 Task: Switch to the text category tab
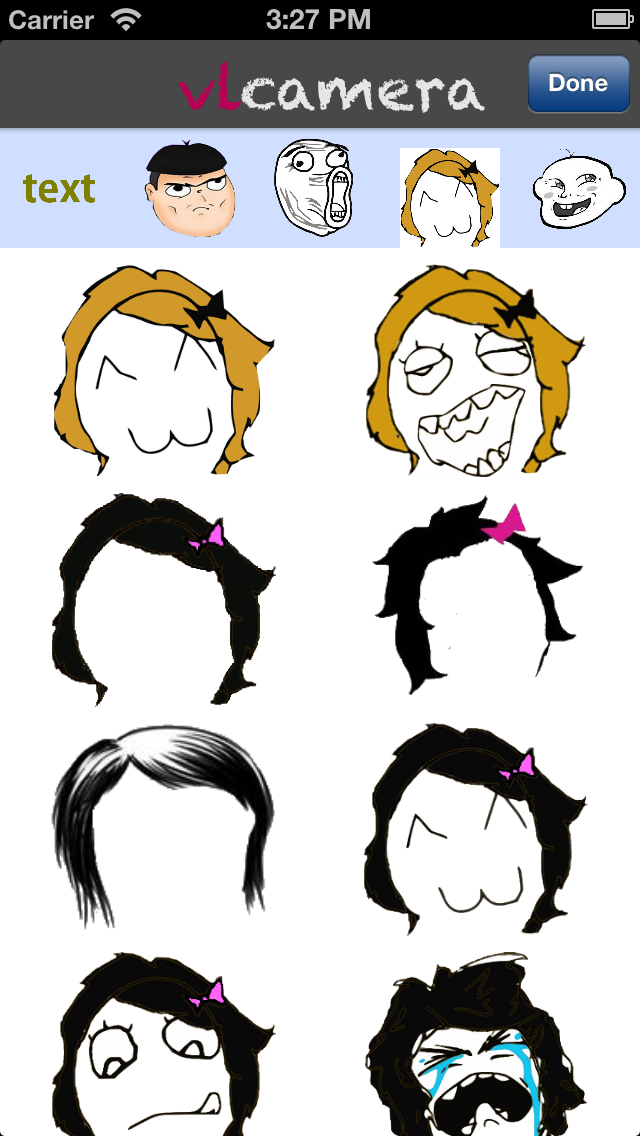[x=59, y=188]
